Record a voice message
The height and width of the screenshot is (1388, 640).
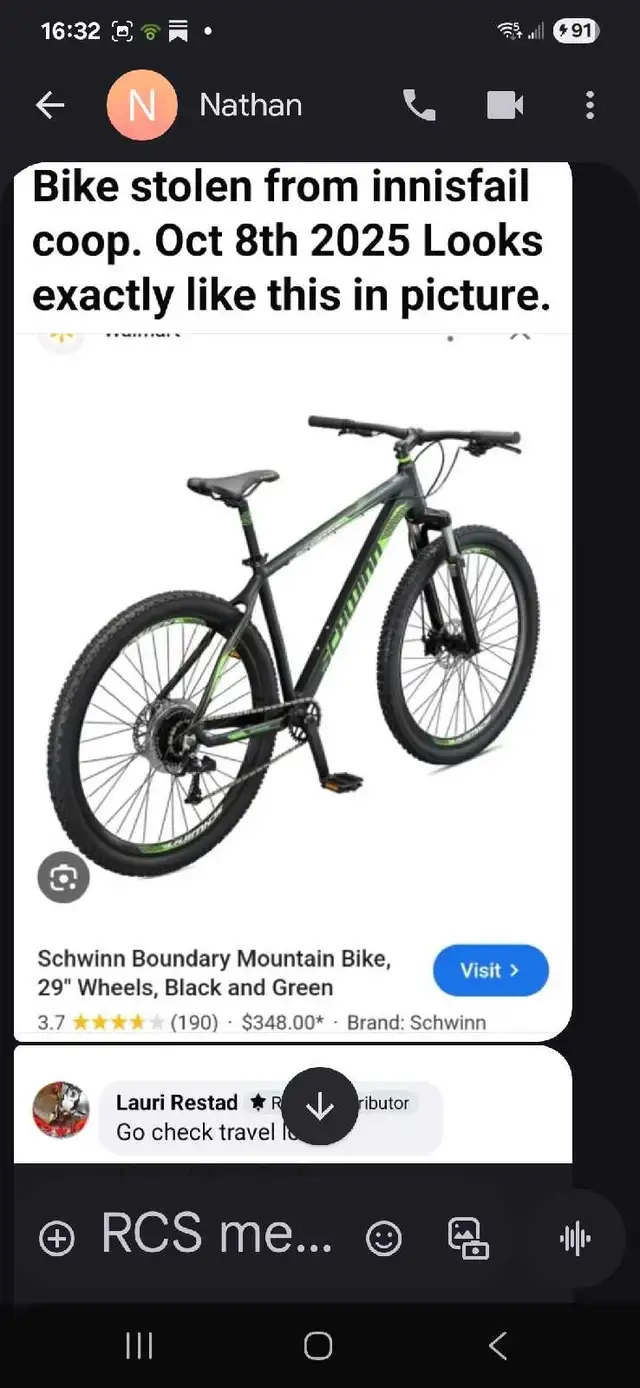(x=575, y=1239)
